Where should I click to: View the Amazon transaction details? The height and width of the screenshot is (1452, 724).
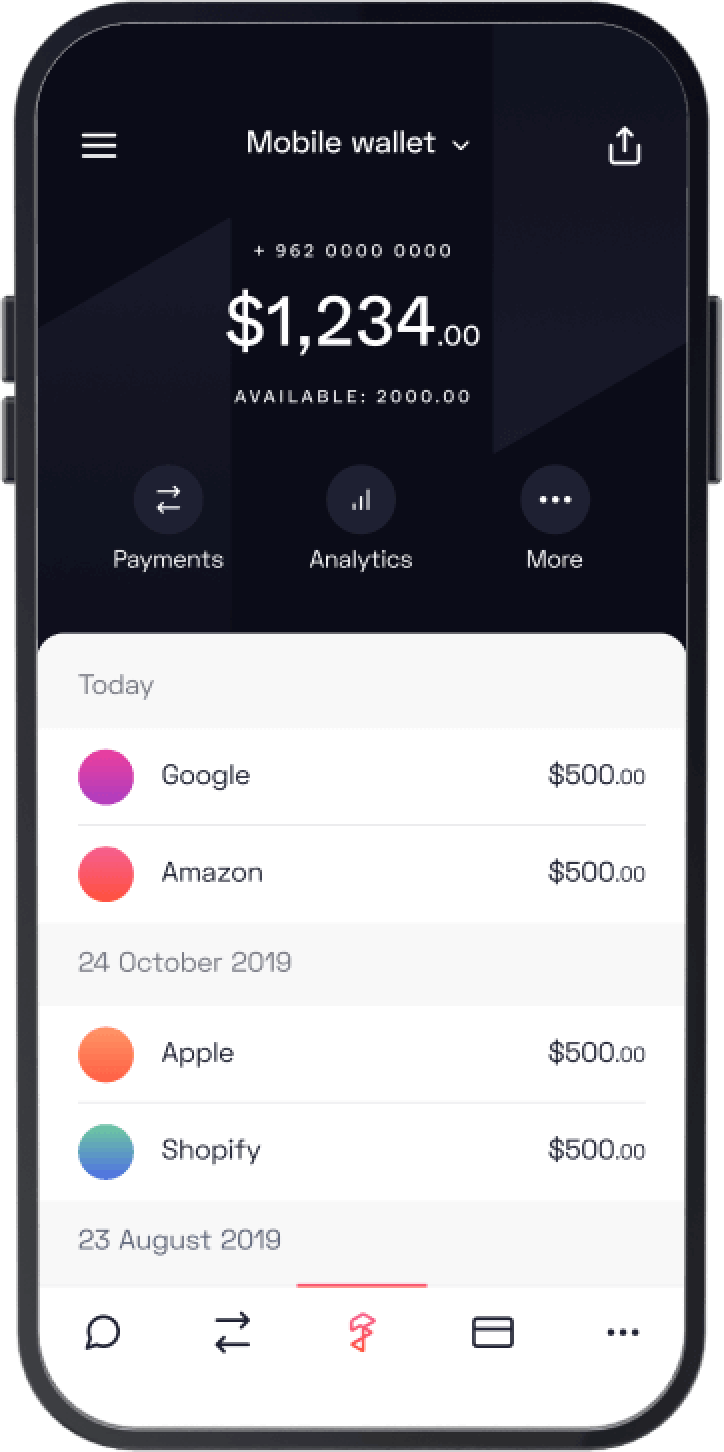coord(361,873)
